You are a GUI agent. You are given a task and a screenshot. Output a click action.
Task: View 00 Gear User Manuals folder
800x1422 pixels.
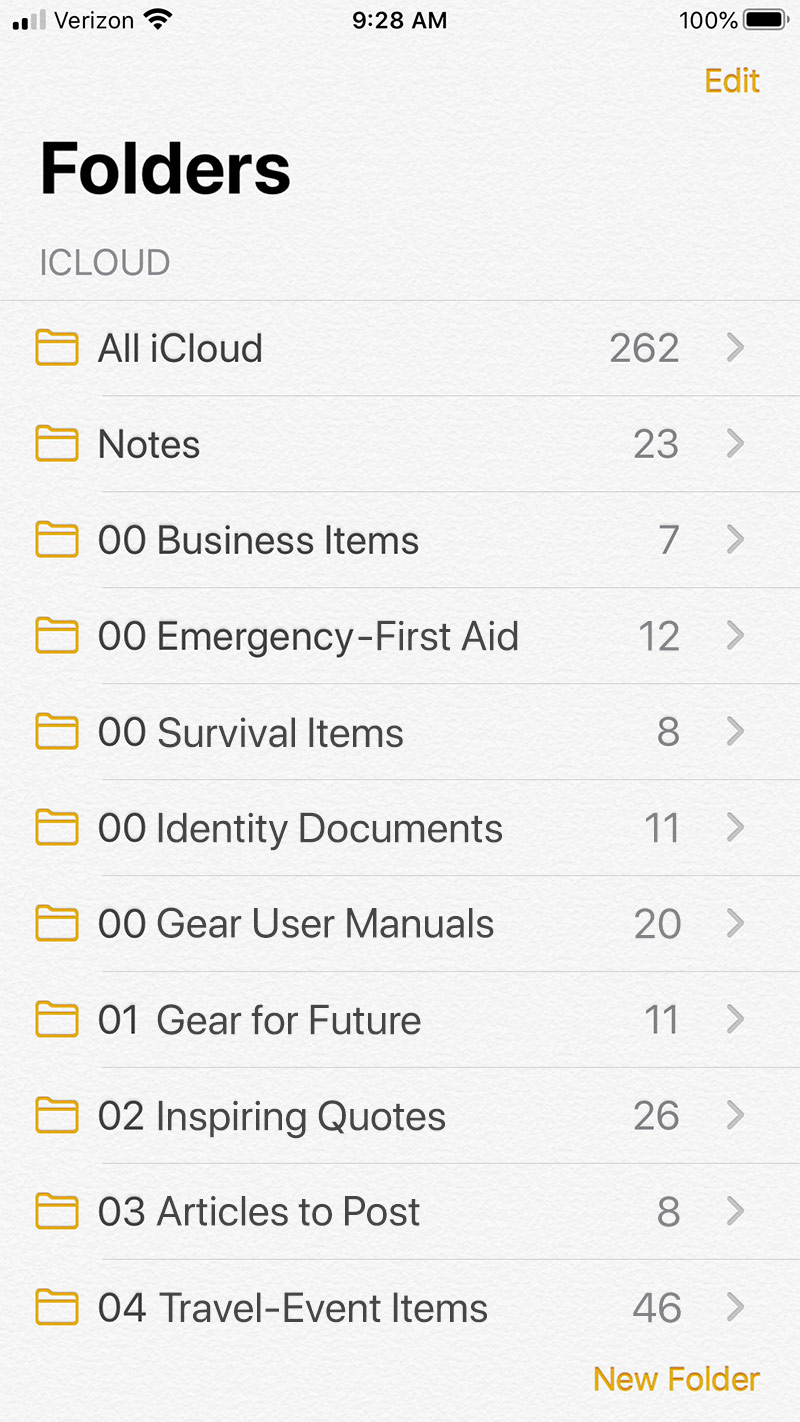pos(400,924)
